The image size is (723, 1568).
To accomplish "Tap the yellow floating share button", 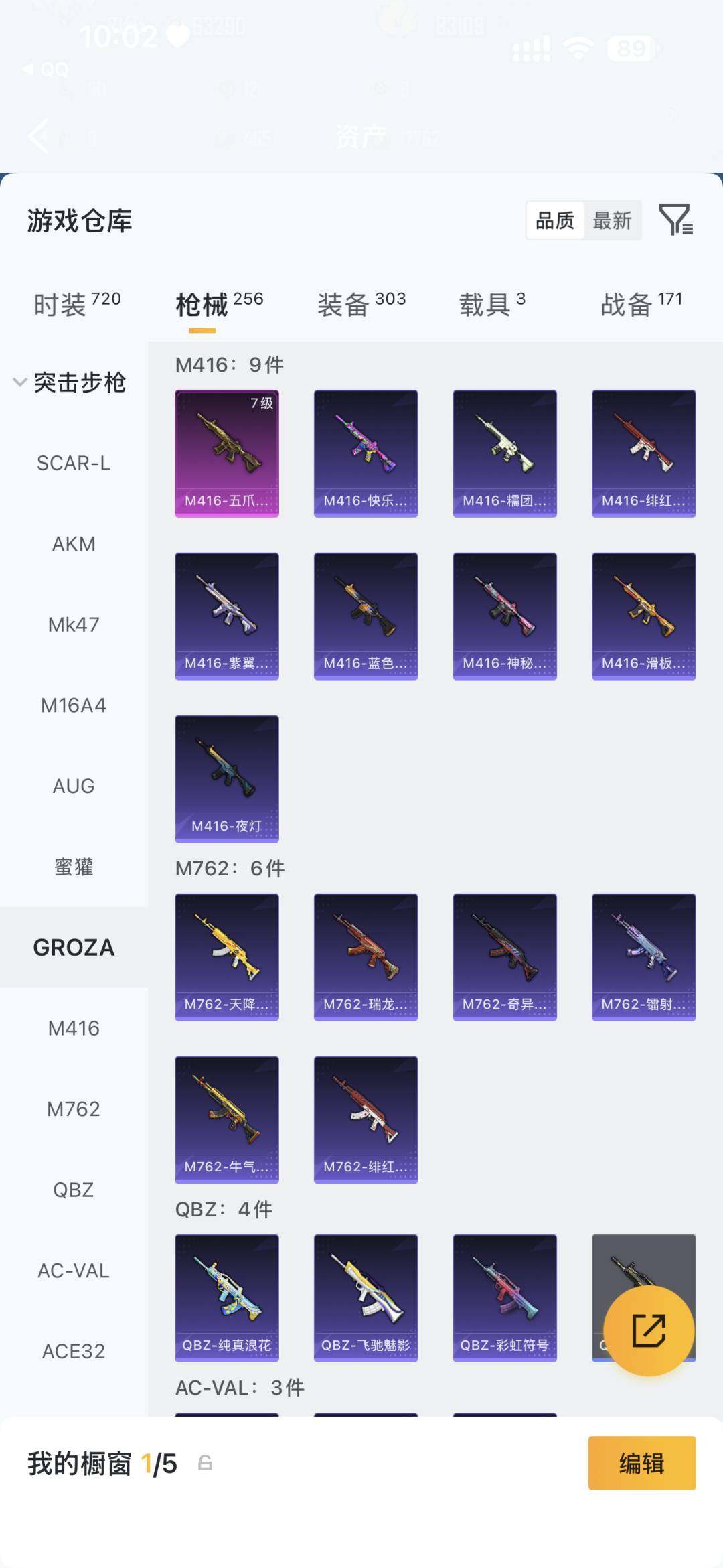I will point(648,1330).
